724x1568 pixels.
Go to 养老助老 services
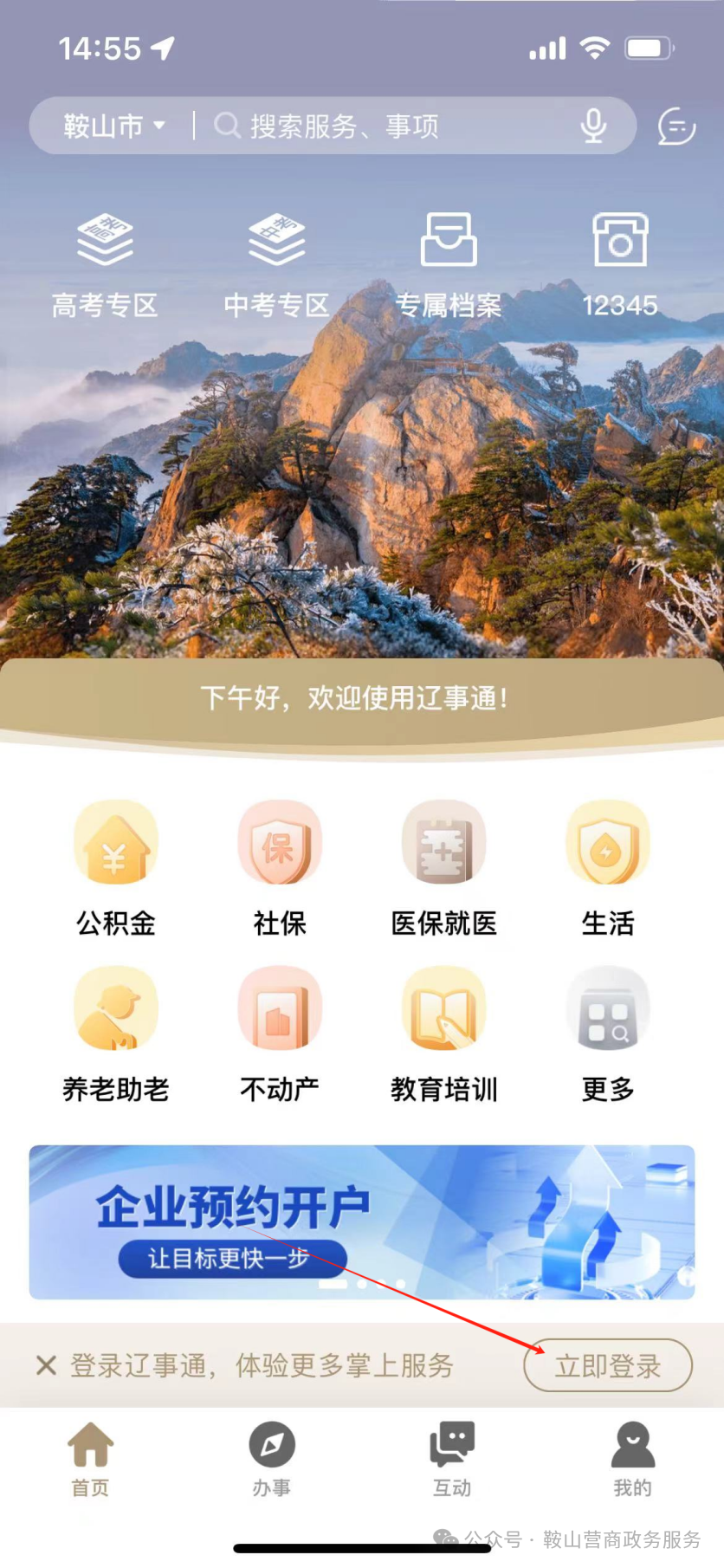[116, 1033]
